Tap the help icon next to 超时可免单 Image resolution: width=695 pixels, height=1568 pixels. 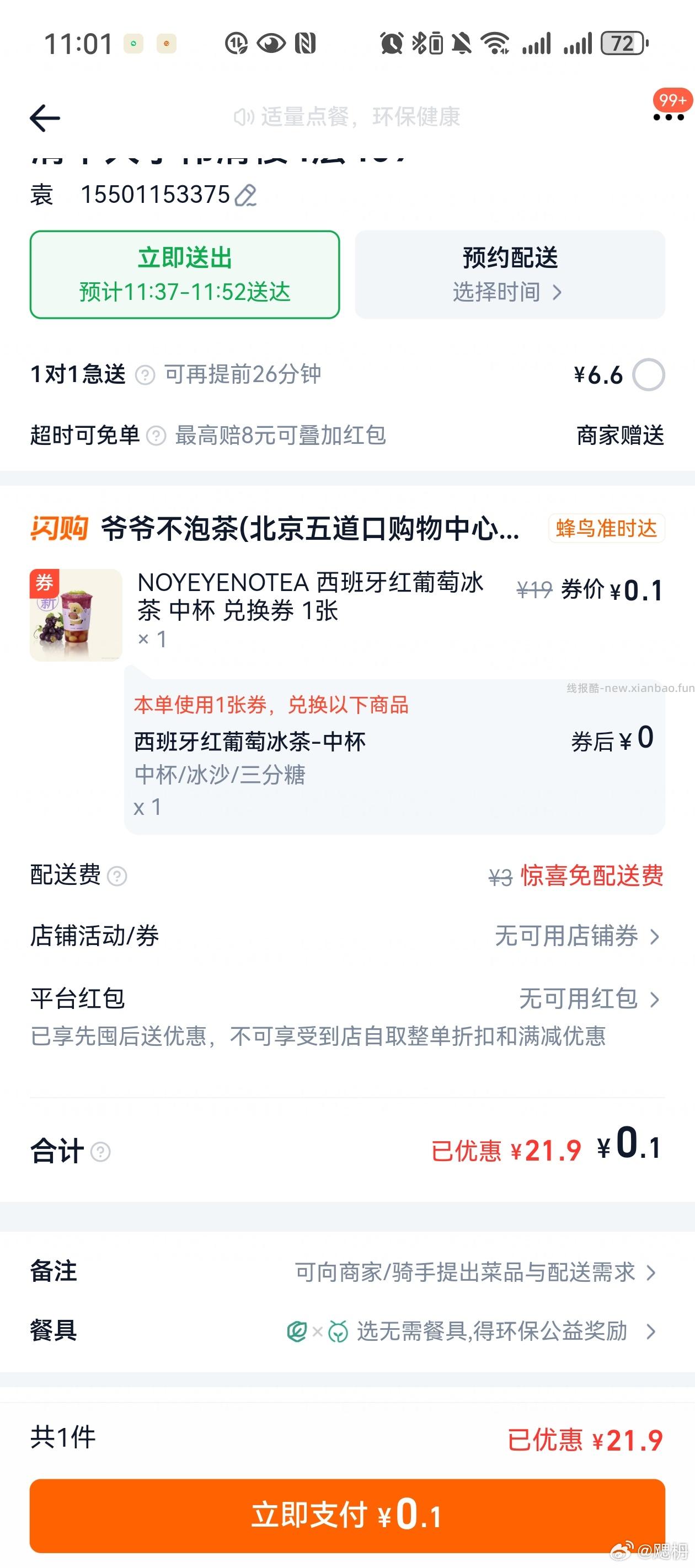point(159,436)
